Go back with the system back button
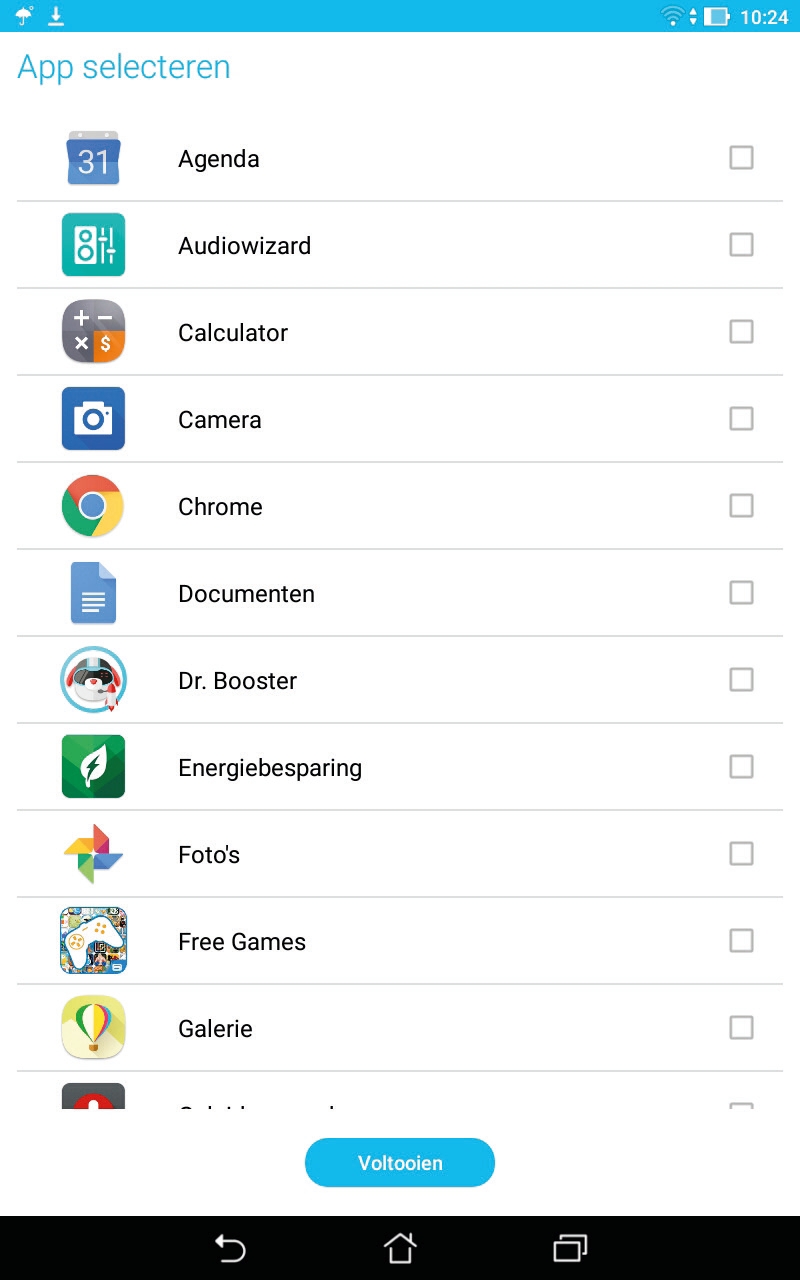800x1280 pixels. pos(230,1248)
